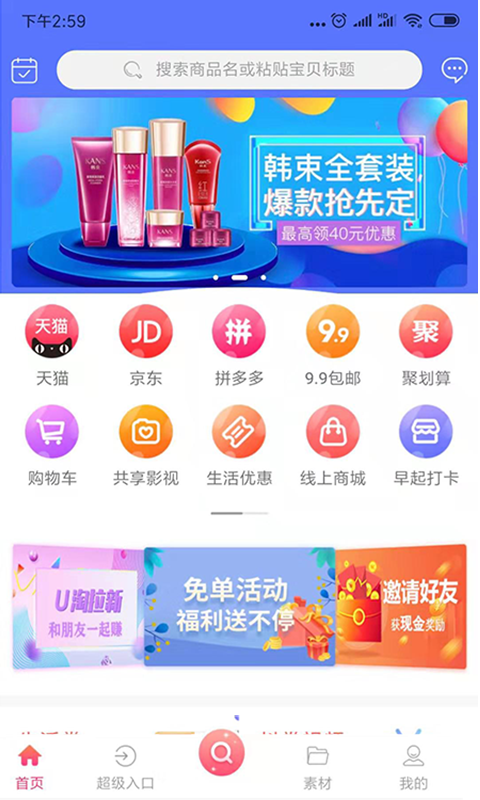
Task: Open the 韩束全套装 promotional banner
Action: (x=239, y=192)
